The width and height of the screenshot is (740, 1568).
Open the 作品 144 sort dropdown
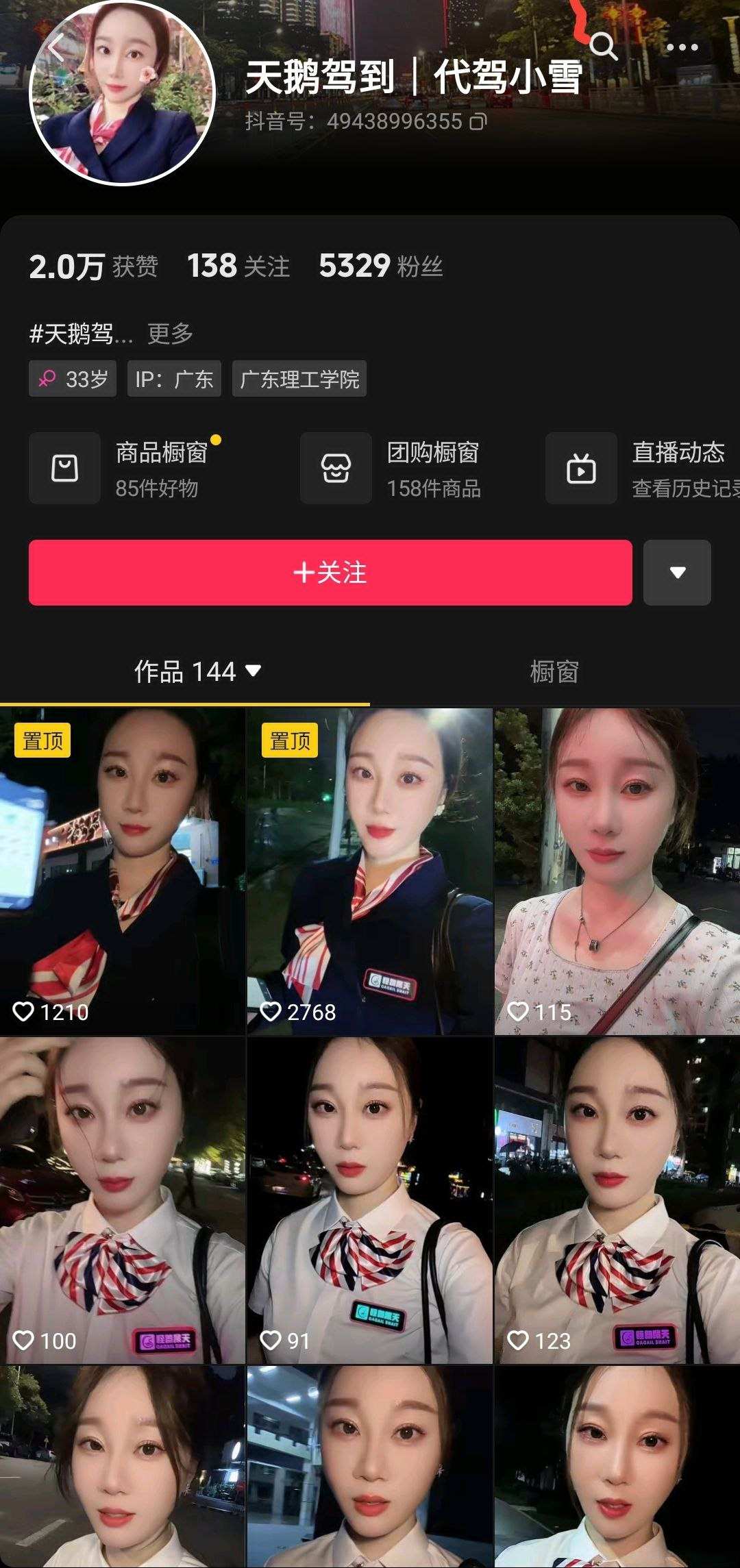click(x=197, y=671)
